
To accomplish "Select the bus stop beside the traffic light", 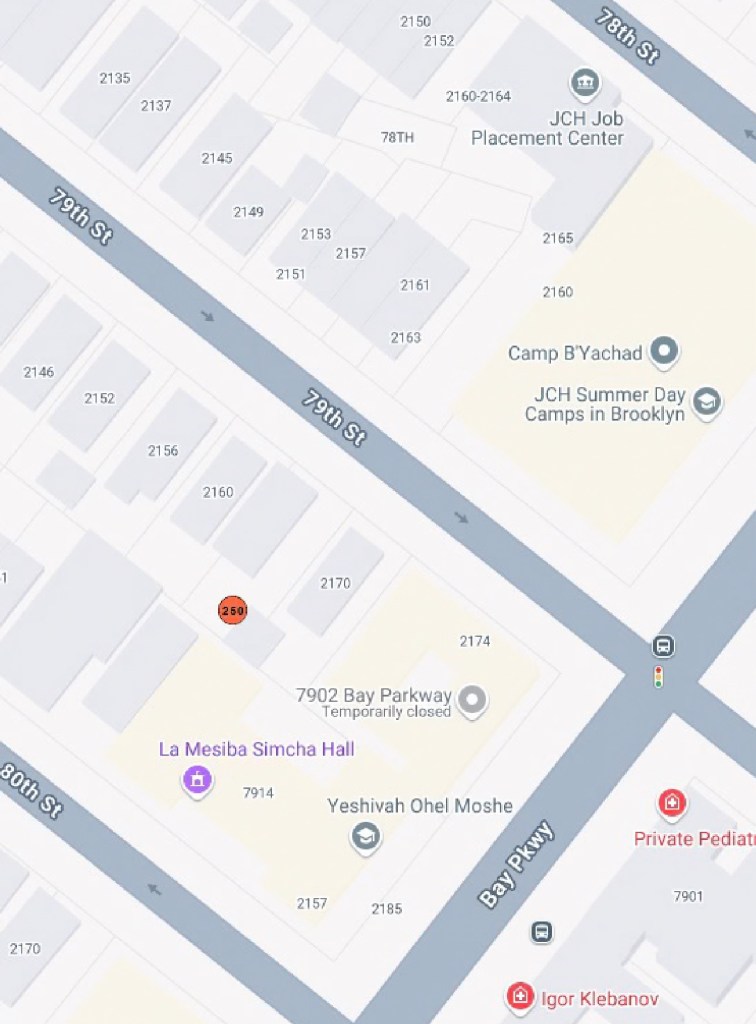I will pyautogui.click(x=662, y=646).
